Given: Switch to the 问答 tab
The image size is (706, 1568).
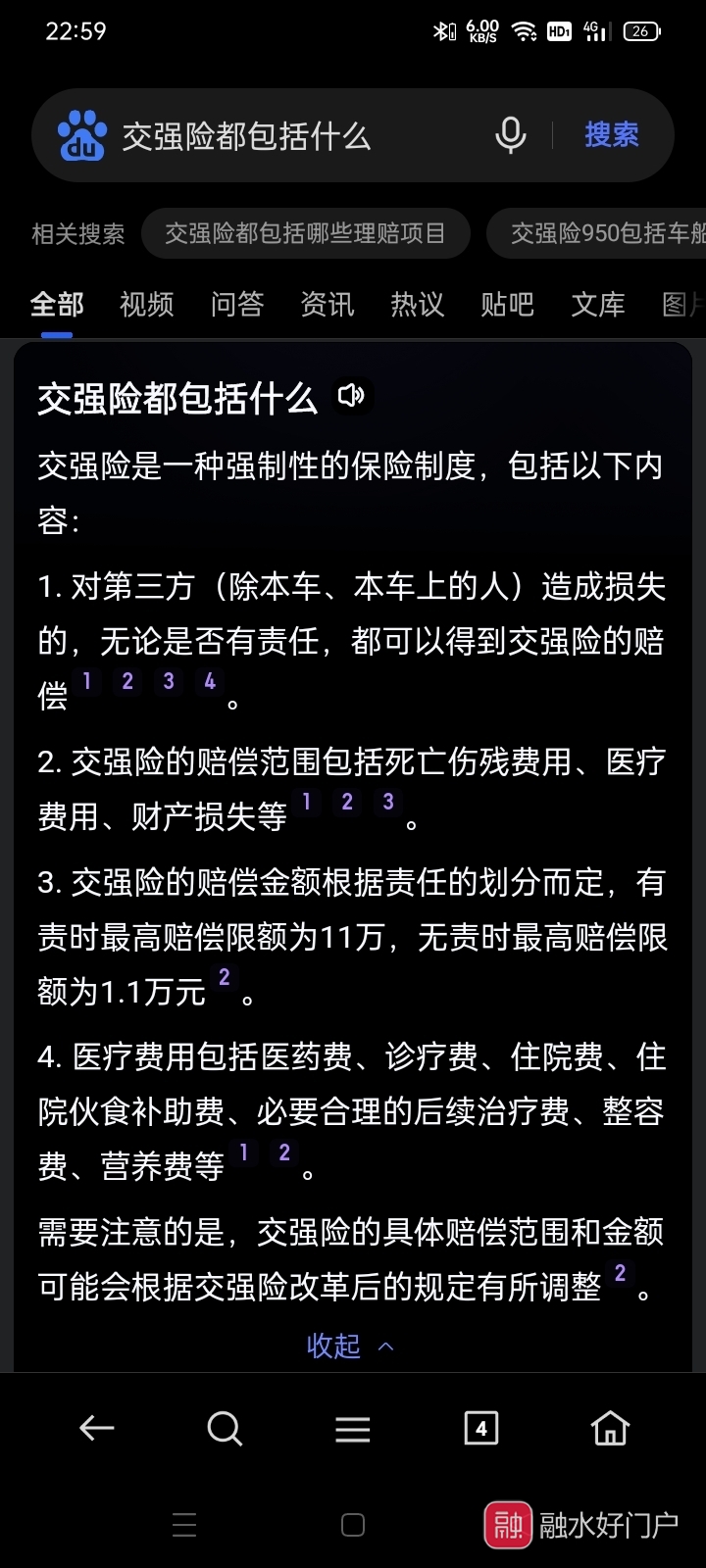Looking at the screenshot, I should coord(237,305).
